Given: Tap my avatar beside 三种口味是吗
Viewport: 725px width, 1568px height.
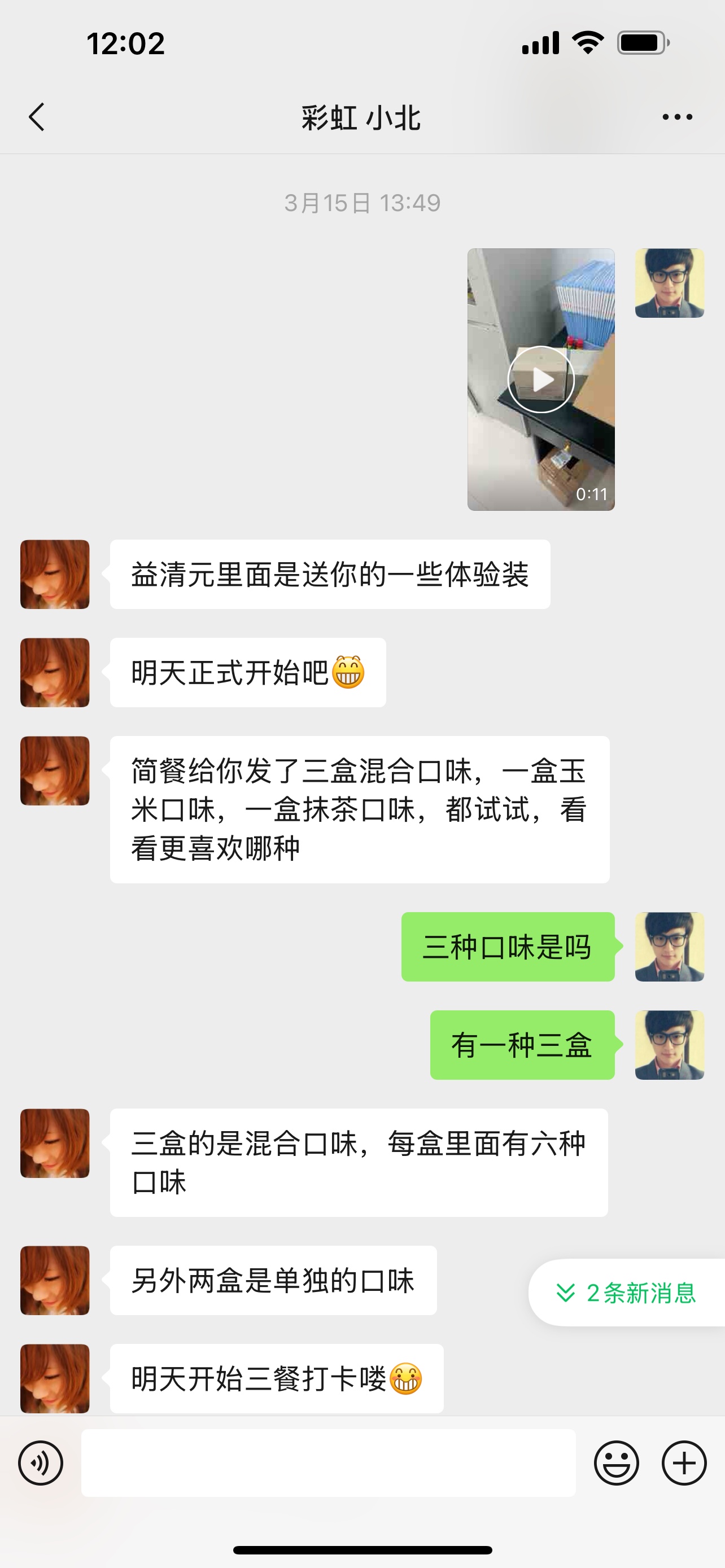Looking at the screenshot, I should click(x=670, y=947).
